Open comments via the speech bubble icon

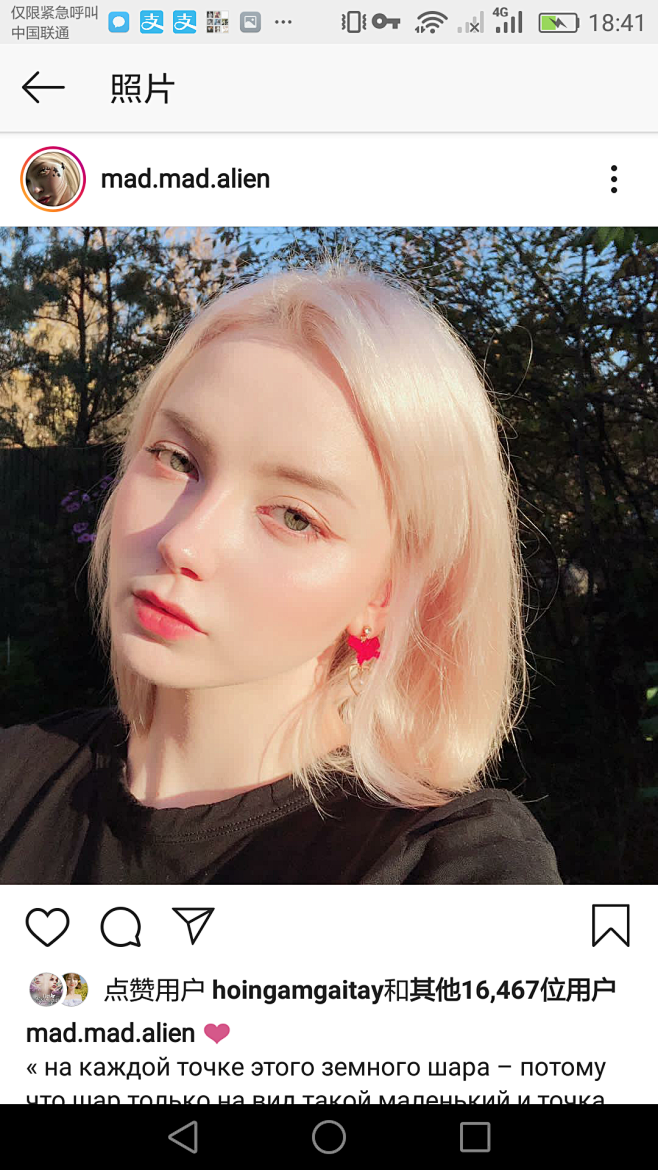(x=121, y=927)
